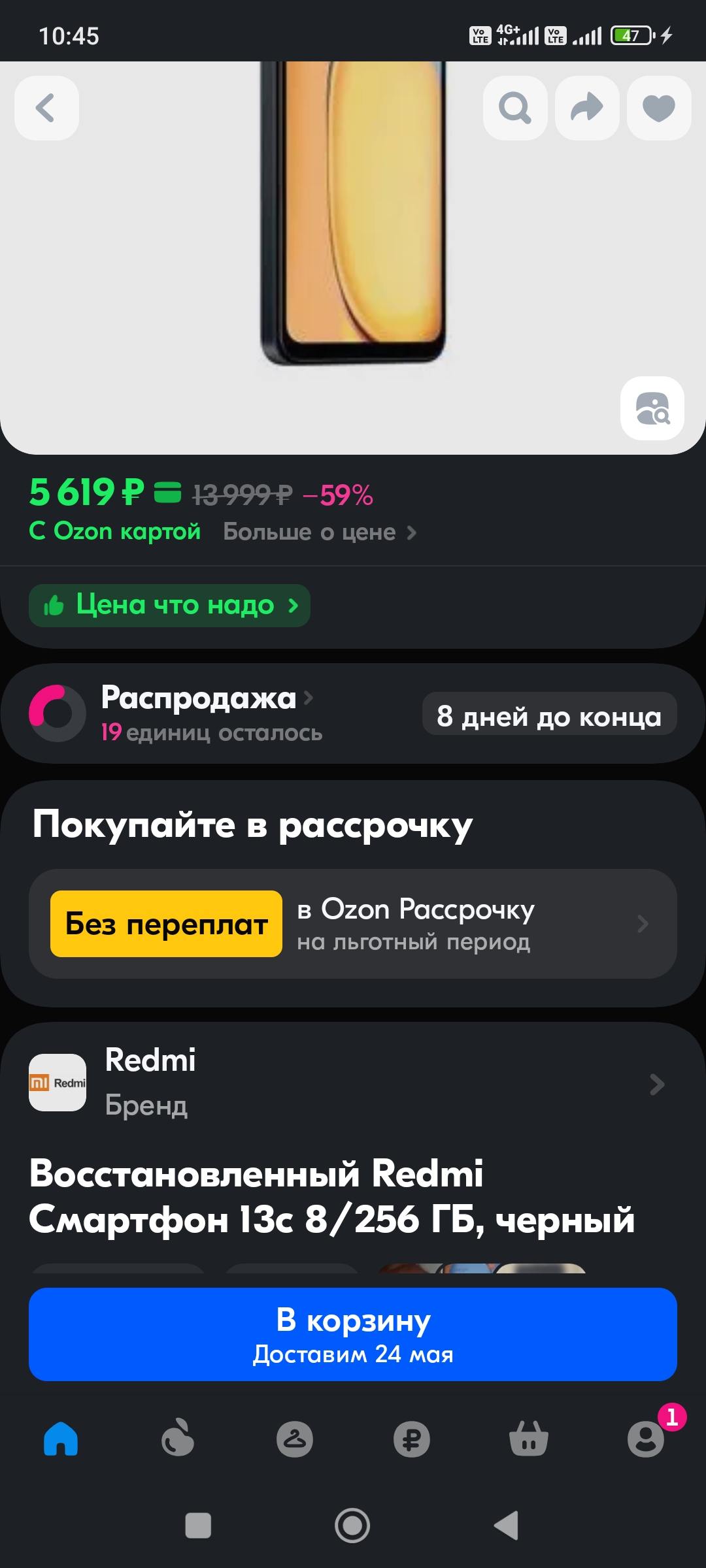Open the profile tab with notification badge

click(646, 1439)
